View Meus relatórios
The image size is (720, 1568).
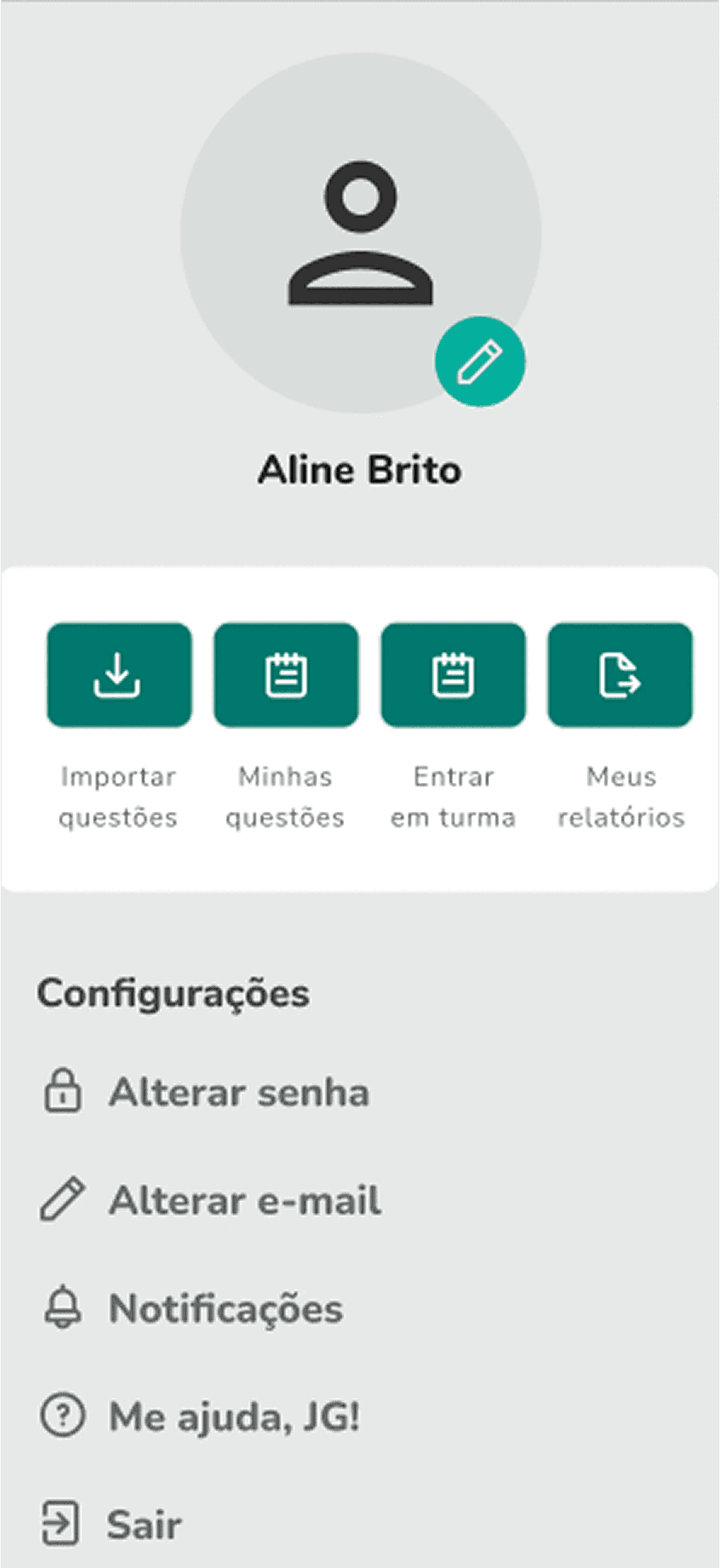620,675
